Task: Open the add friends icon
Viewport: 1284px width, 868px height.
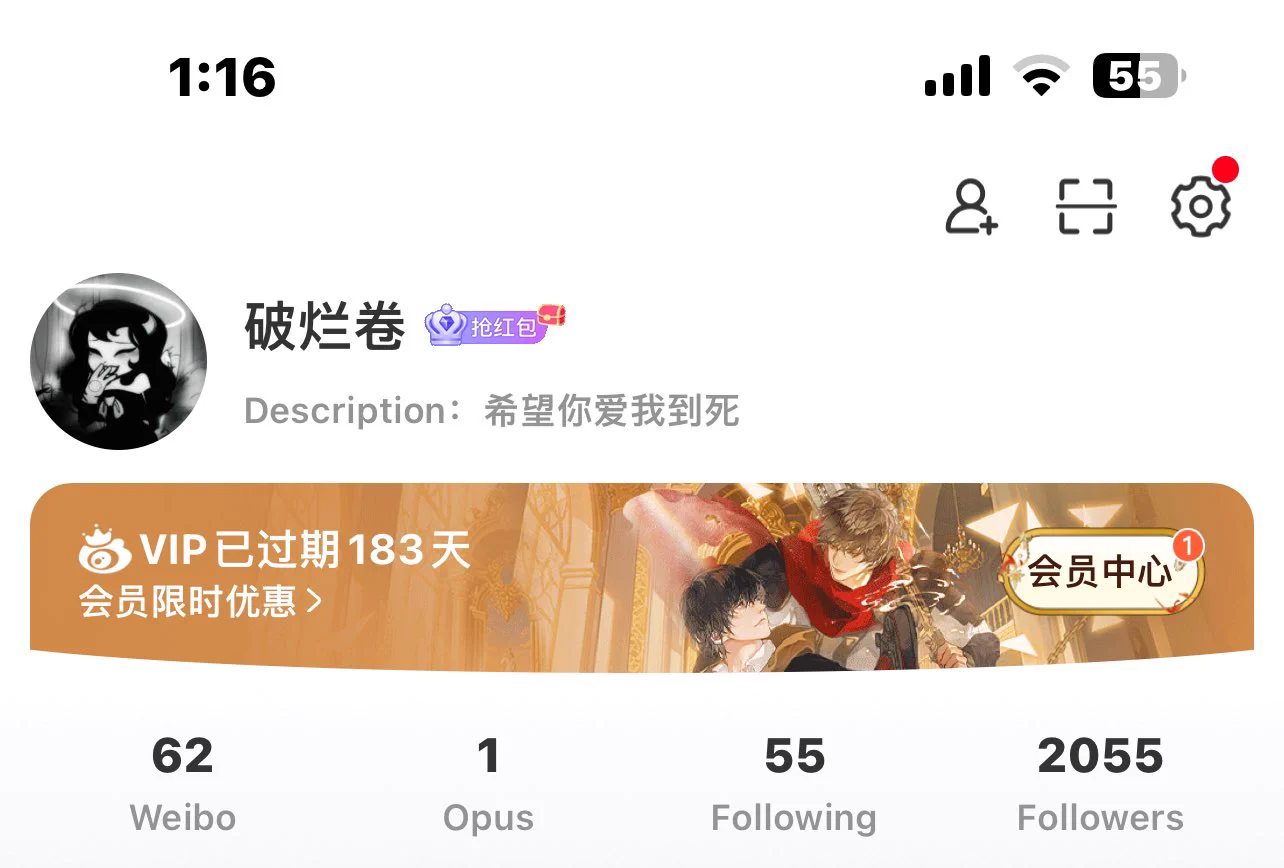Action: click(x=971, y=207)
